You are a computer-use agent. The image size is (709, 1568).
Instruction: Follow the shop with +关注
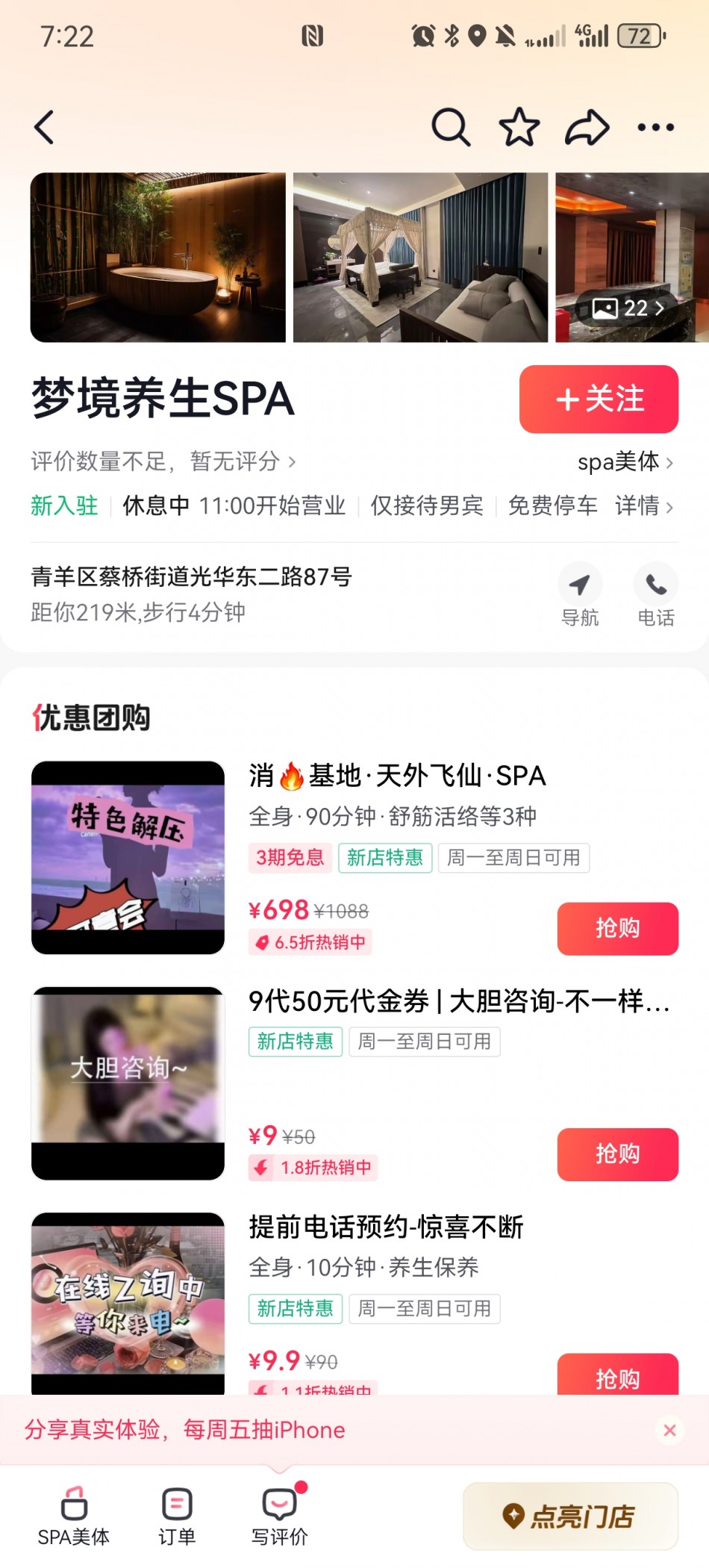(599, 399)
